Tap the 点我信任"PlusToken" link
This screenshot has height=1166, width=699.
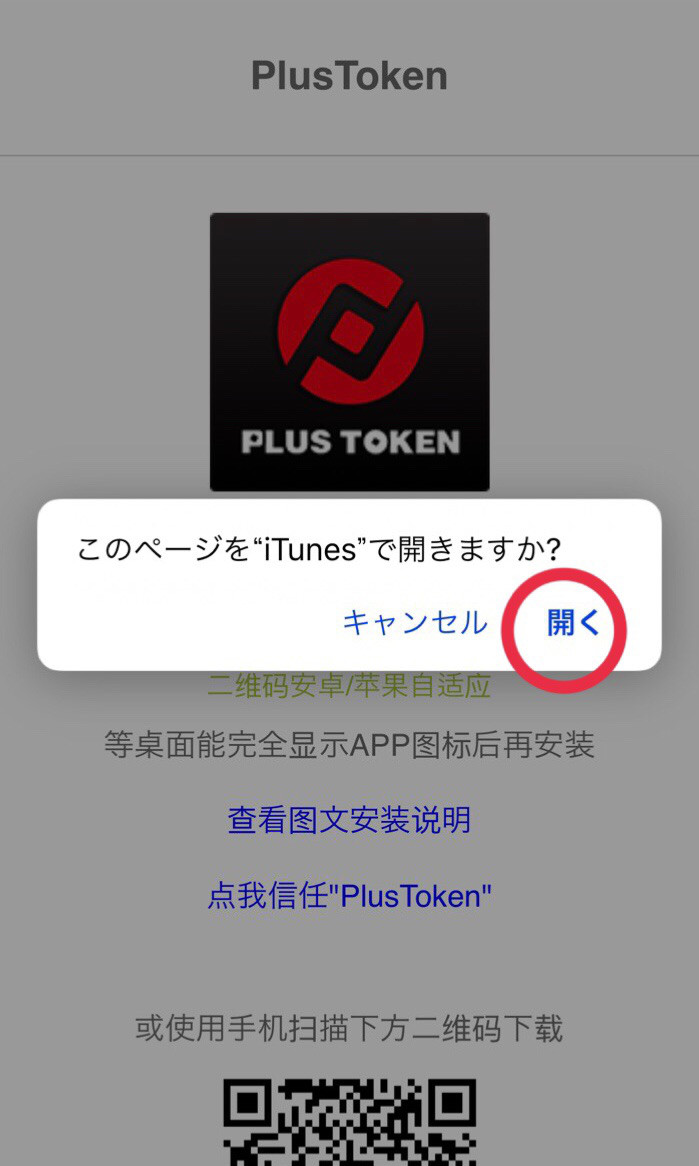(349, 895)
